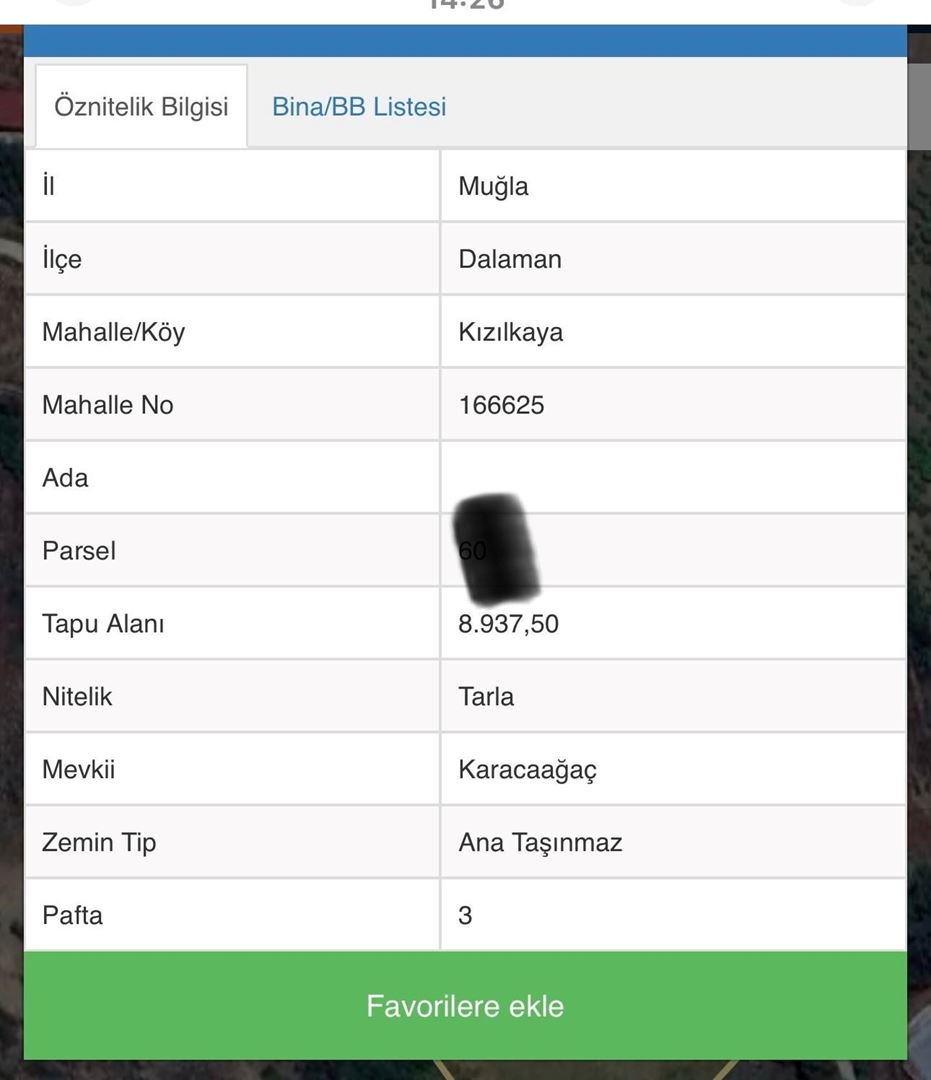Switch to the Bina/BB Listesi tab
Image resolution: width=931 pixels, height=1080 pixels.
[359, 107]
